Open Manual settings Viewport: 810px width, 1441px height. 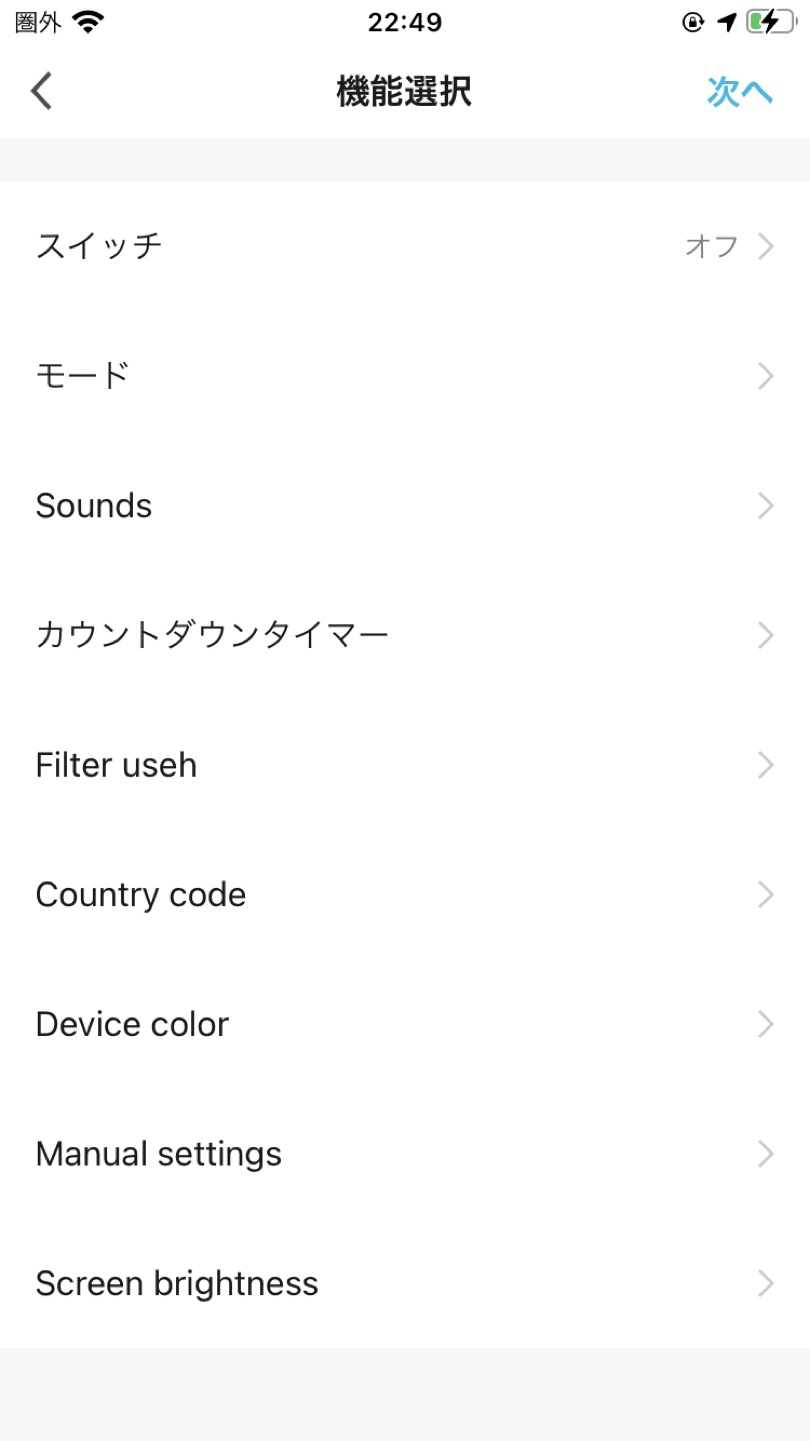(x=405, y=1154)
